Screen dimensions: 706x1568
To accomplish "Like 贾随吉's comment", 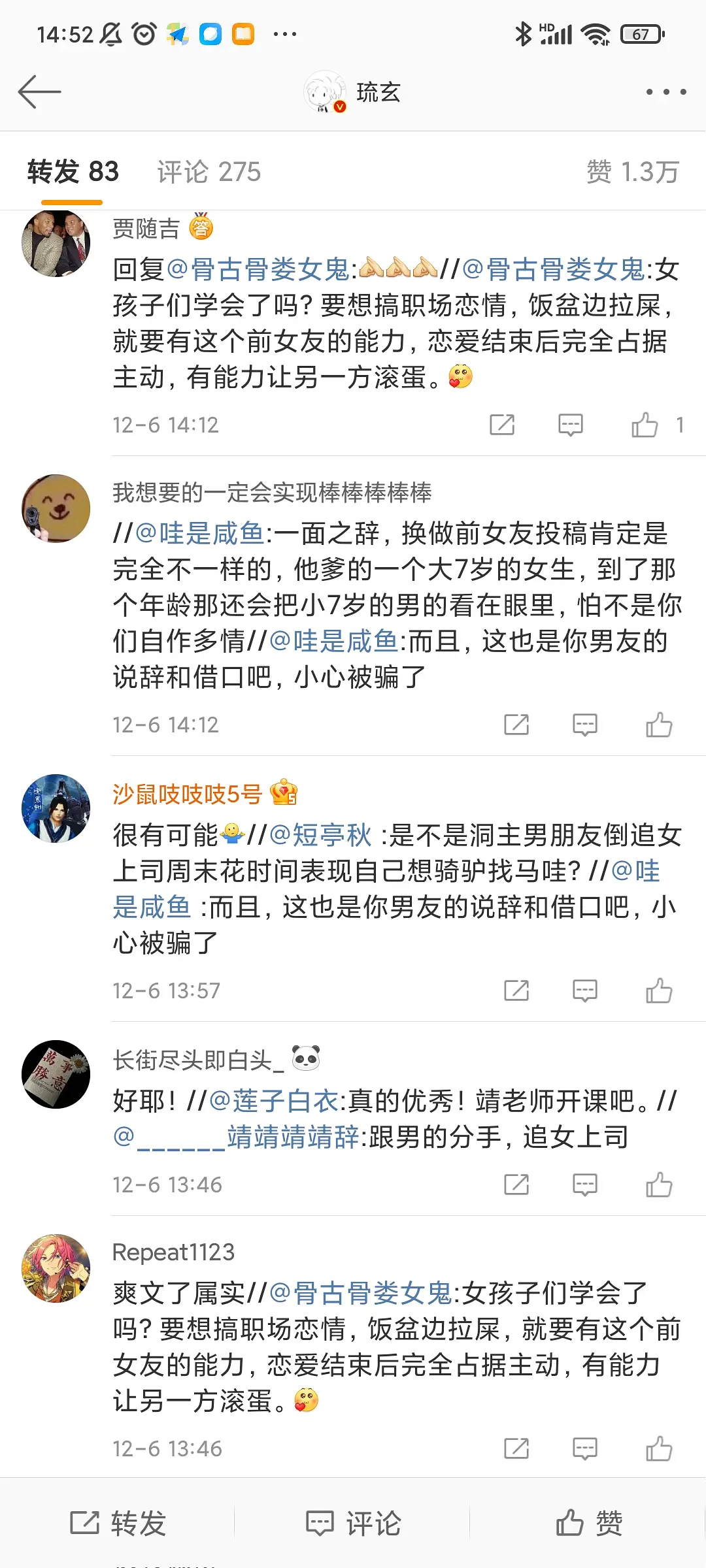I will tap(645, 425).
